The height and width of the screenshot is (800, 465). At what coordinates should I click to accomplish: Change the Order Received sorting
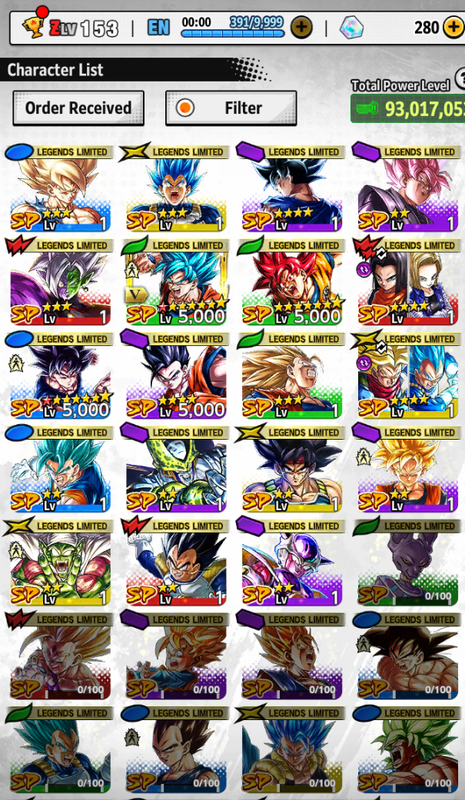coord(78,108)
